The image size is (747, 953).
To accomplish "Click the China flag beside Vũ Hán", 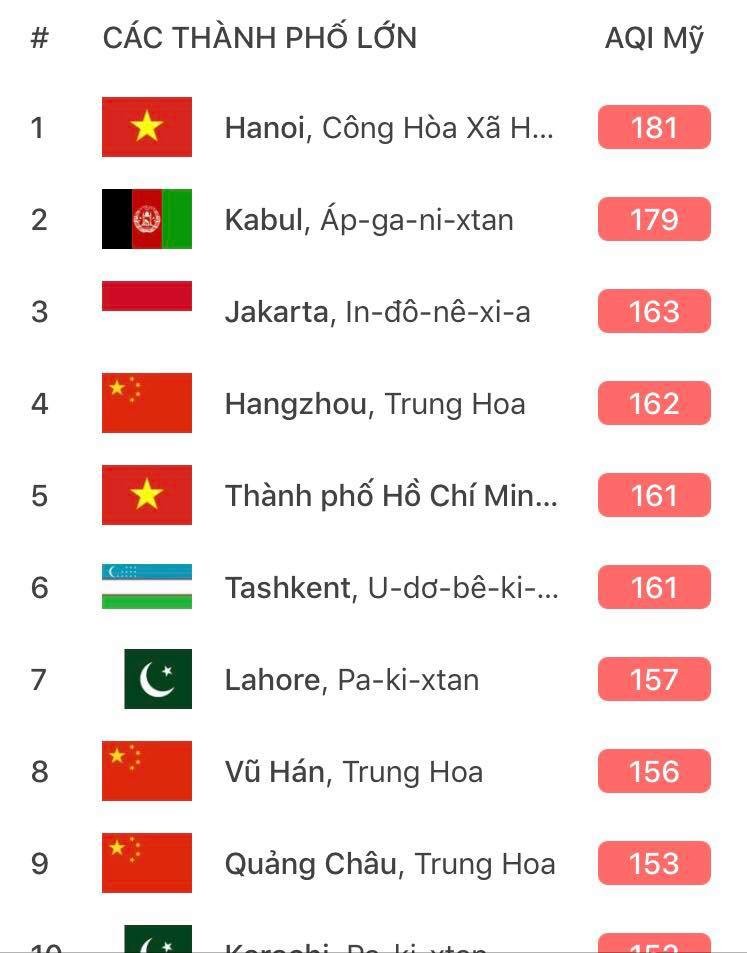I will point(146,771).
